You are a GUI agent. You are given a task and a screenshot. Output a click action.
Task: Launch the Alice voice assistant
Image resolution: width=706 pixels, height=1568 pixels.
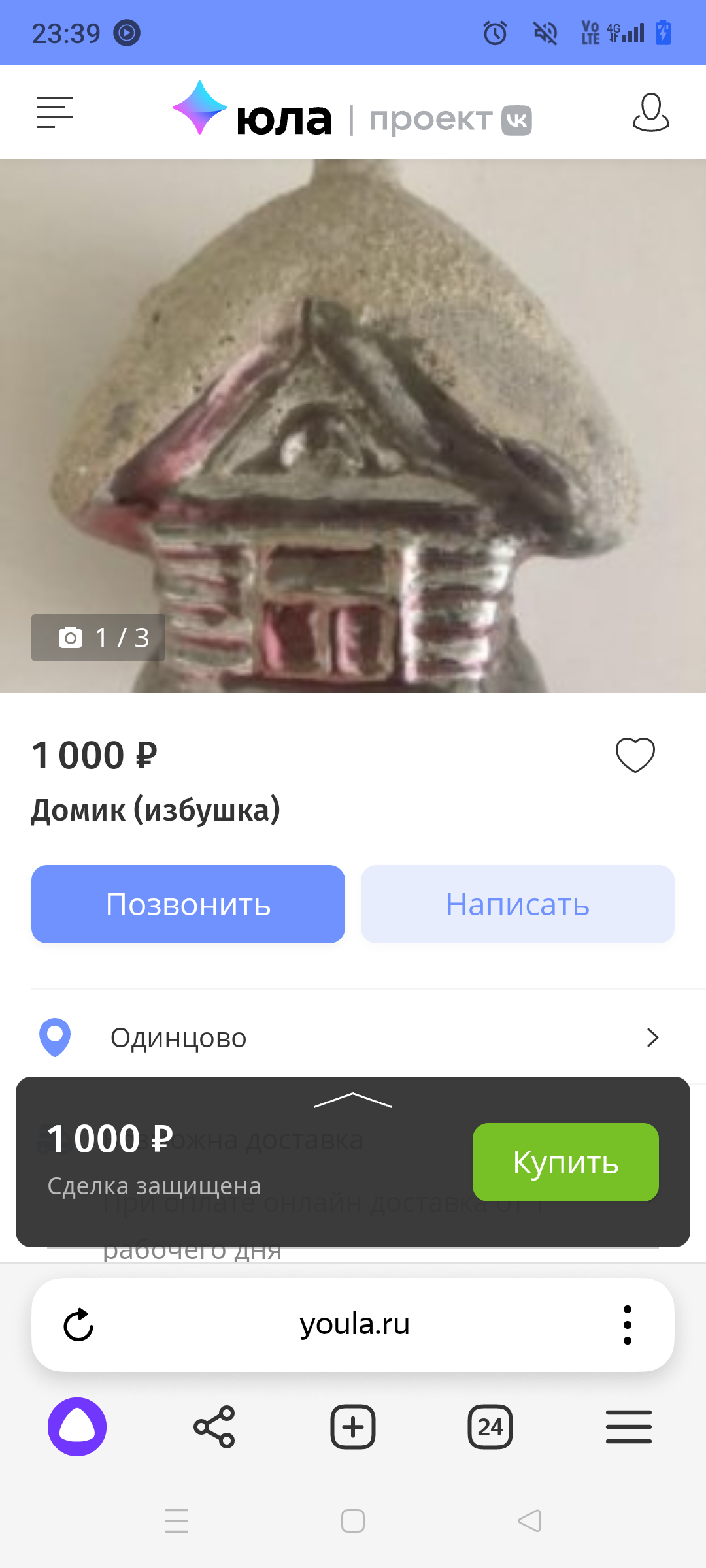[77, 1427]
